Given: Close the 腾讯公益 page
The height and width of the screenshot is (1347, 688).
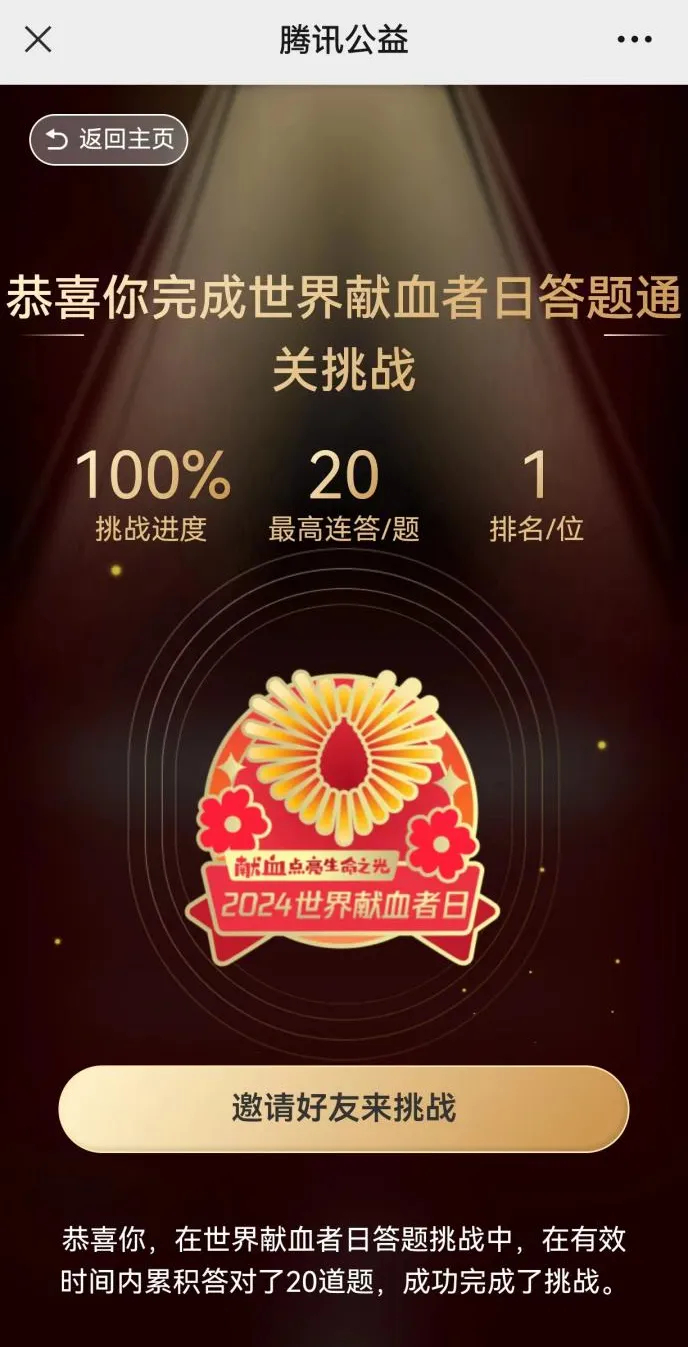Looking at the screenshot, I should click(38, 40).
